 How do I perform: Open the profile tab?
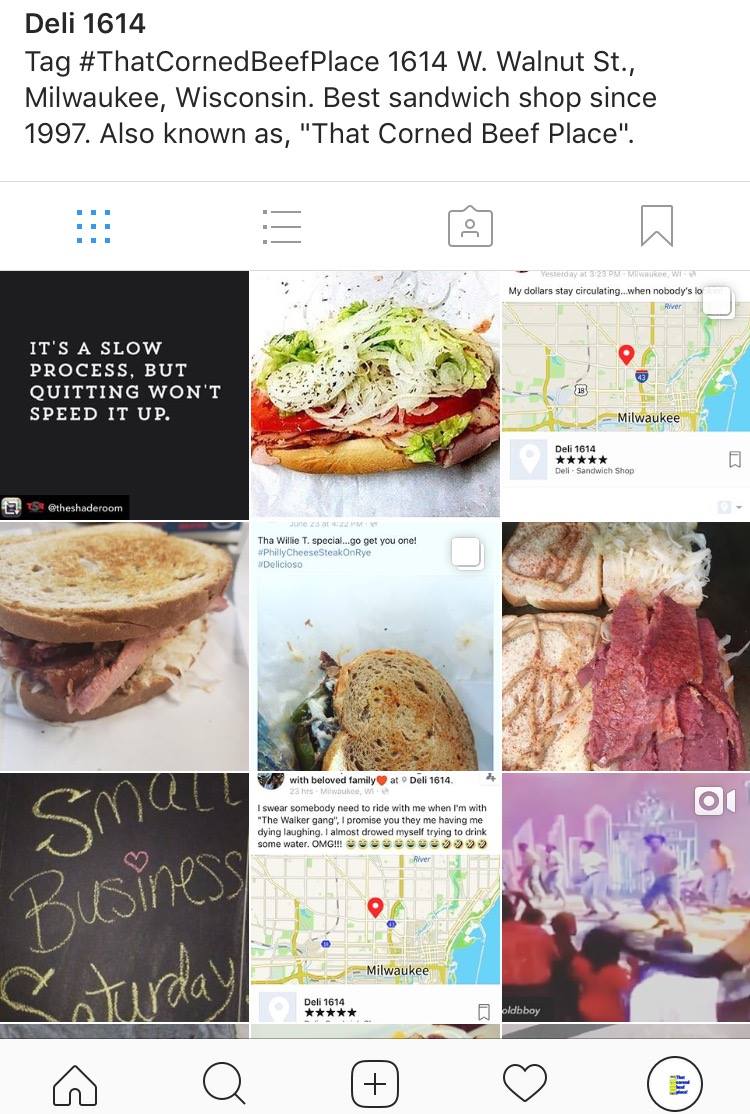[675, 1083]
